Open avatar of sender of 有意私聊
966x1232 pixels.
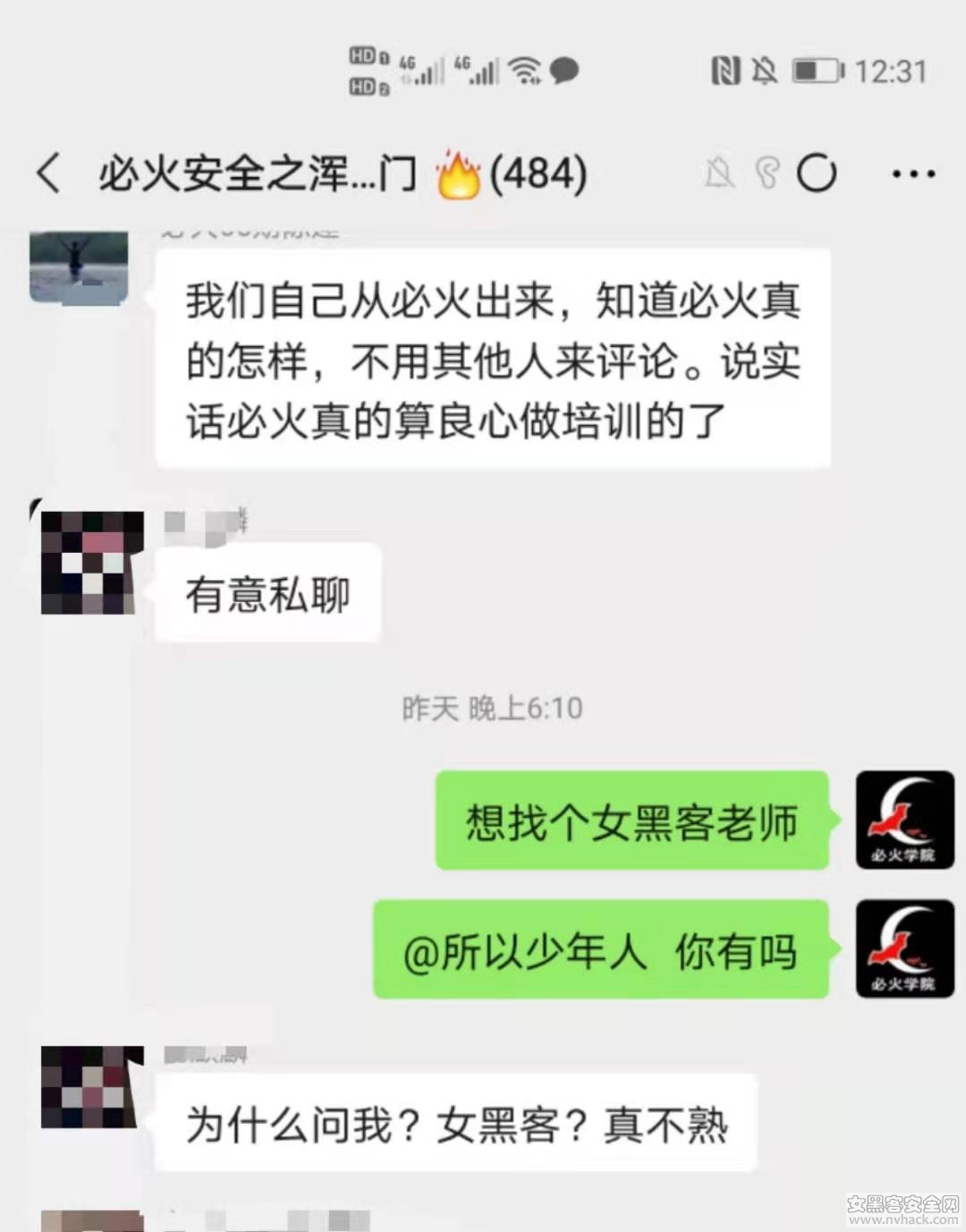pos(91,563)
